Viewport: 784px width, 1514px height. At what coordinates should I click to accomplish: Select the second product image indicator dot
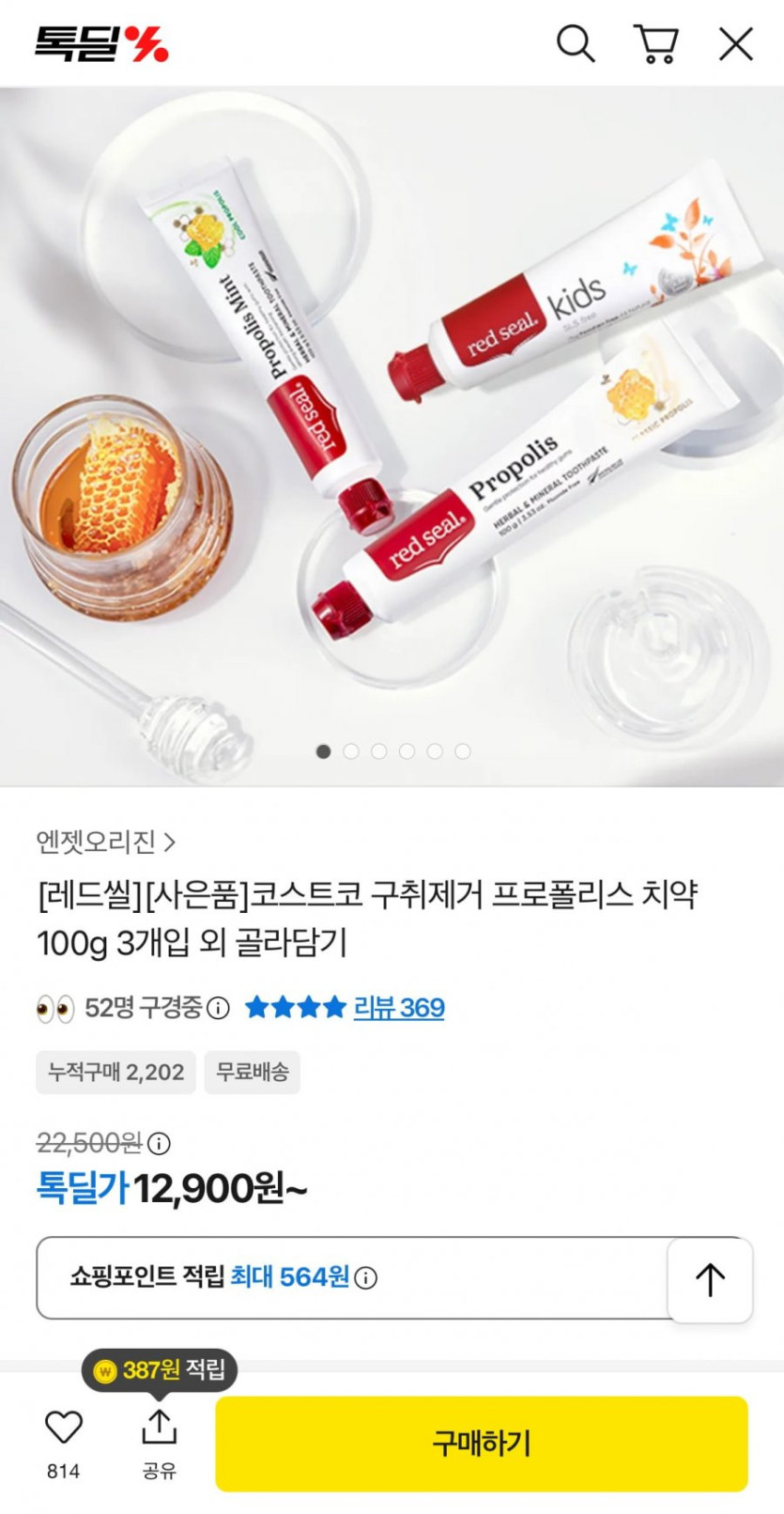351,751
